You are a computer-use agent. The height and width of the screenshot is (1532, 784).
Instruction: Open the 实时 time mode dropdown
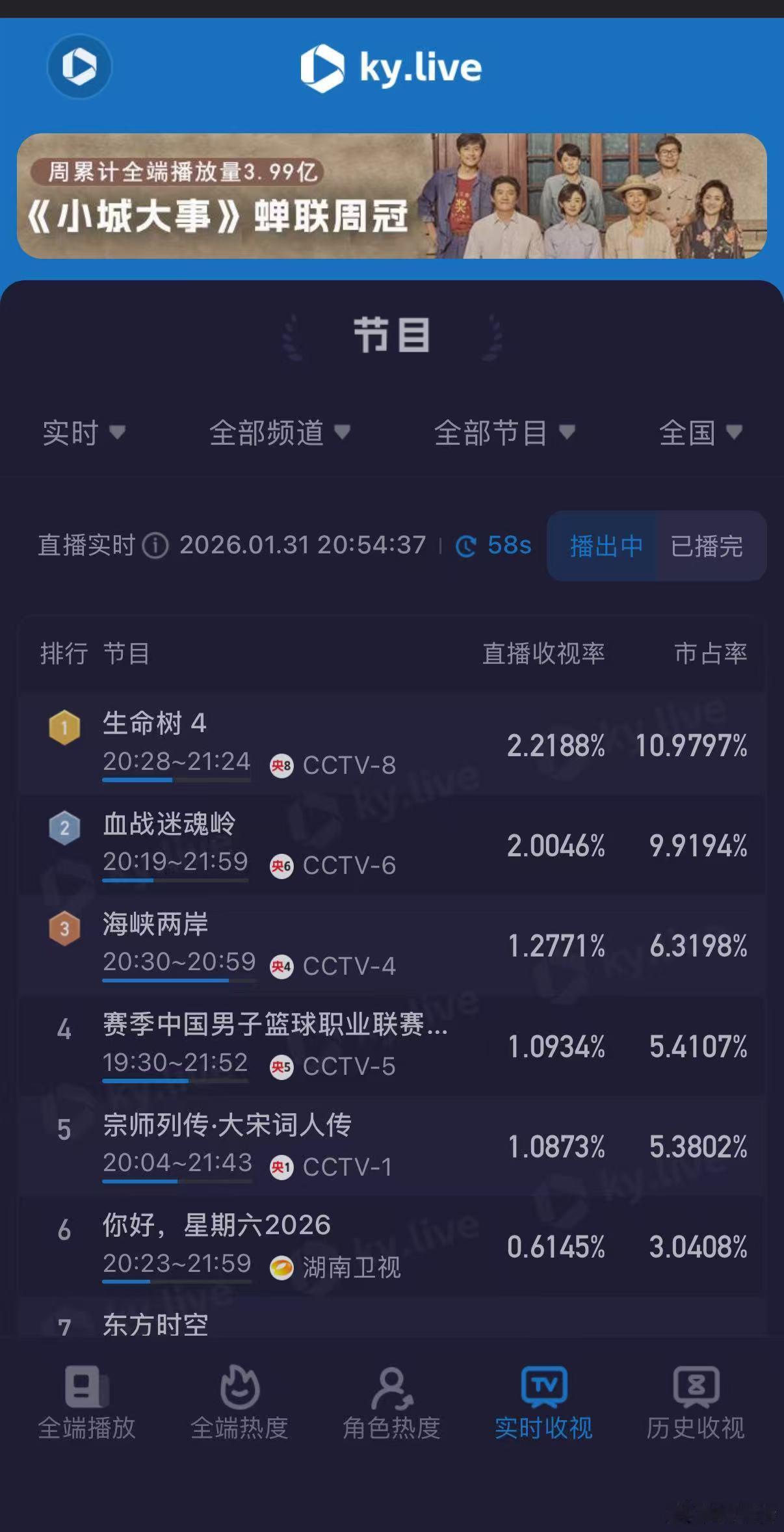click(x=84, y=434)
